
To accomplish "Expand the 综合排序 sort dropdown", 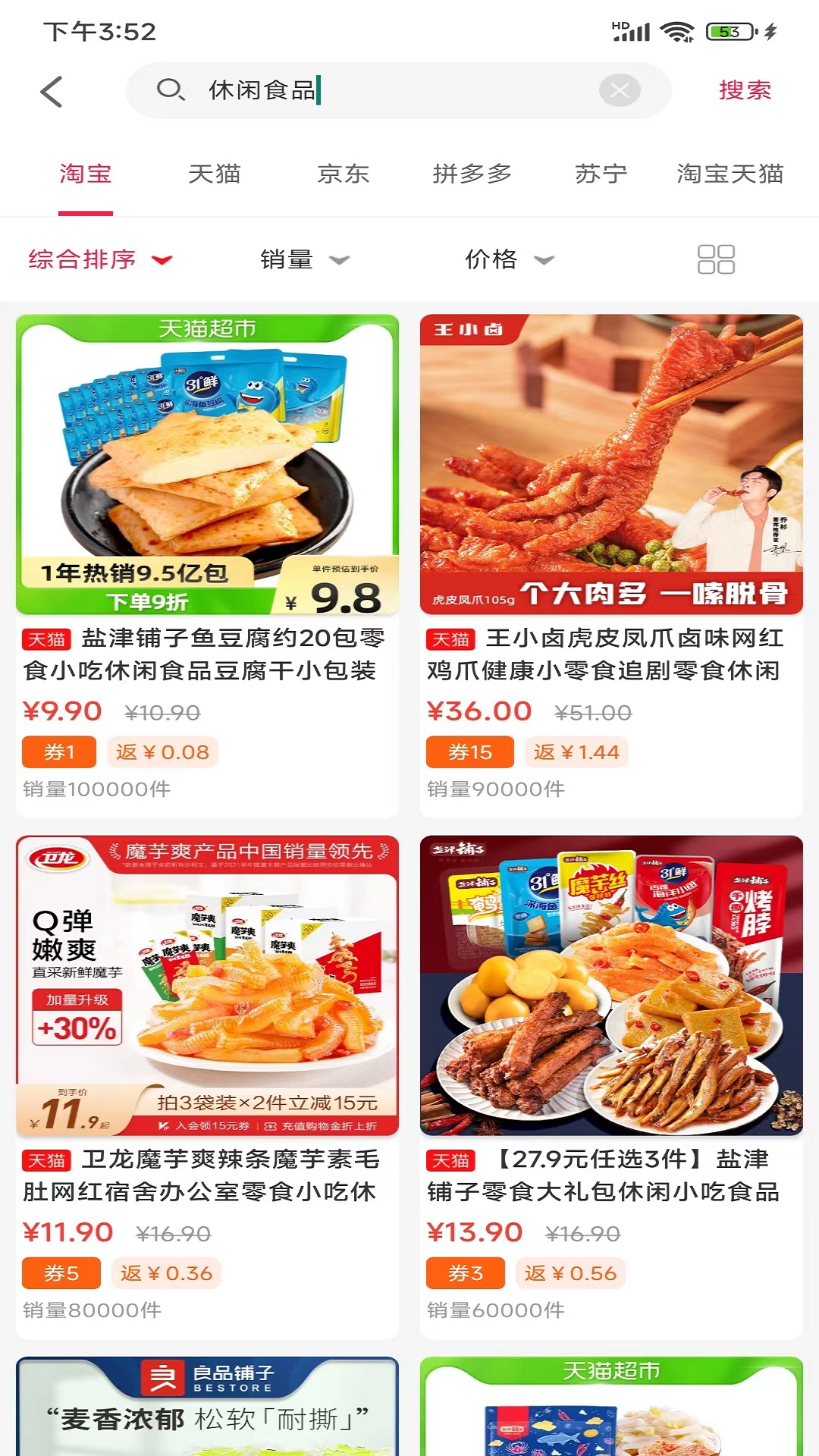I will click(x=100, y=259).
